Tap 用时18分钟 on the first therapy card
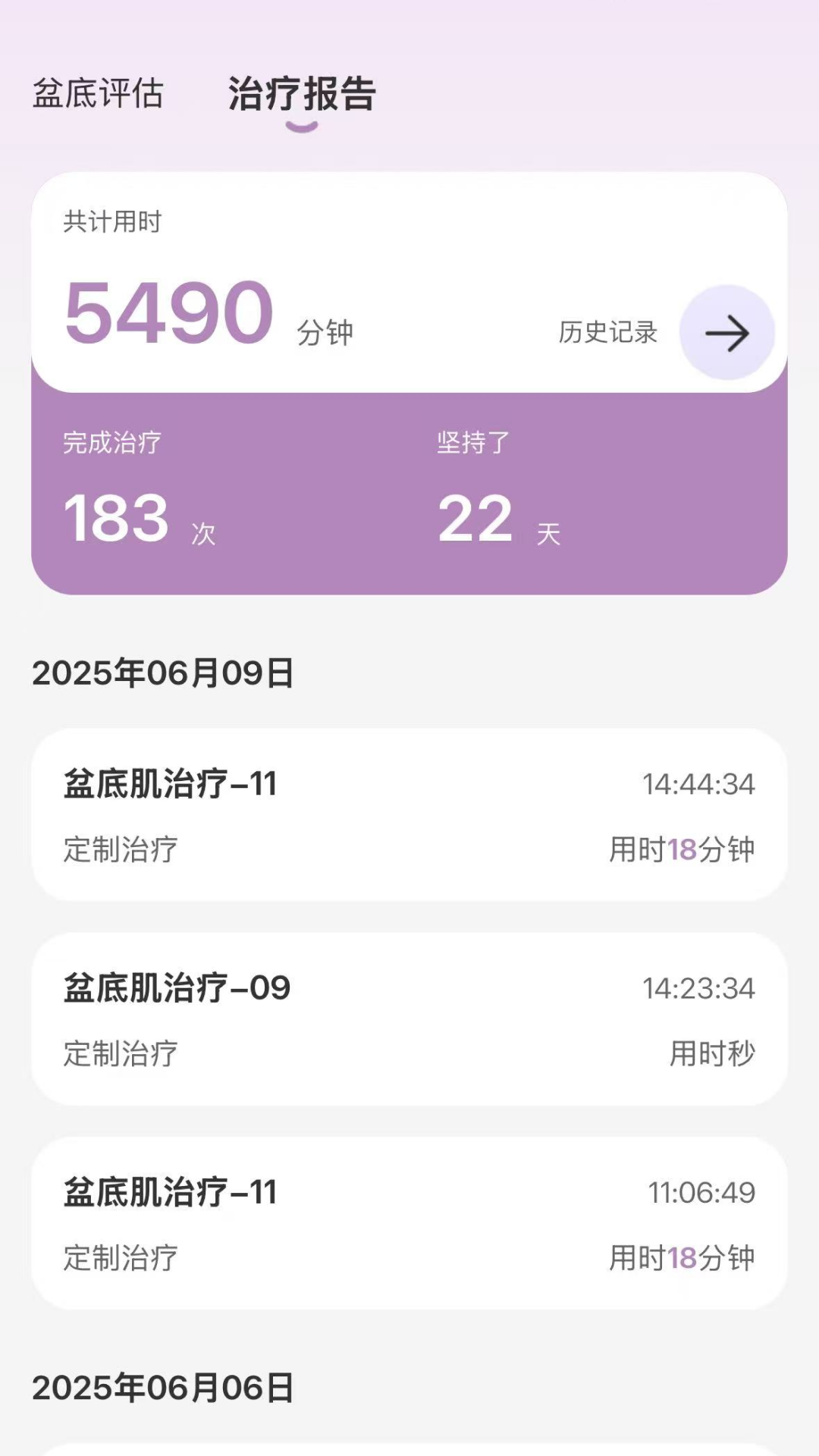Viewport: 819px width, 1456px height. pyautogui.click(x=682, y=851)
